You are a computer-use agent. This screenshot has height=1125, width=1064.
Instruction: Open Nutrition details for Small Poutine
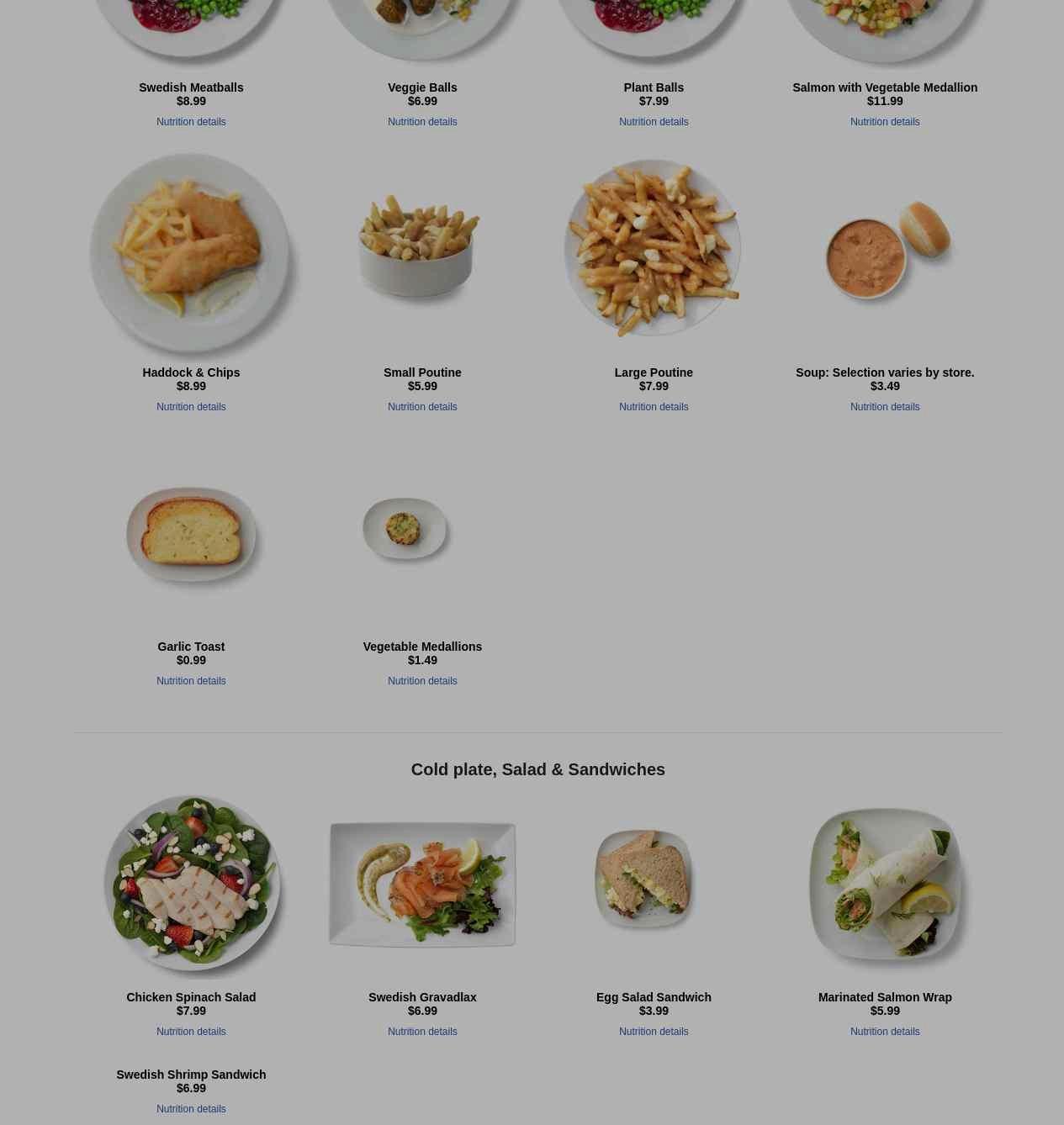pyautogui.click(x=422, y=407)
